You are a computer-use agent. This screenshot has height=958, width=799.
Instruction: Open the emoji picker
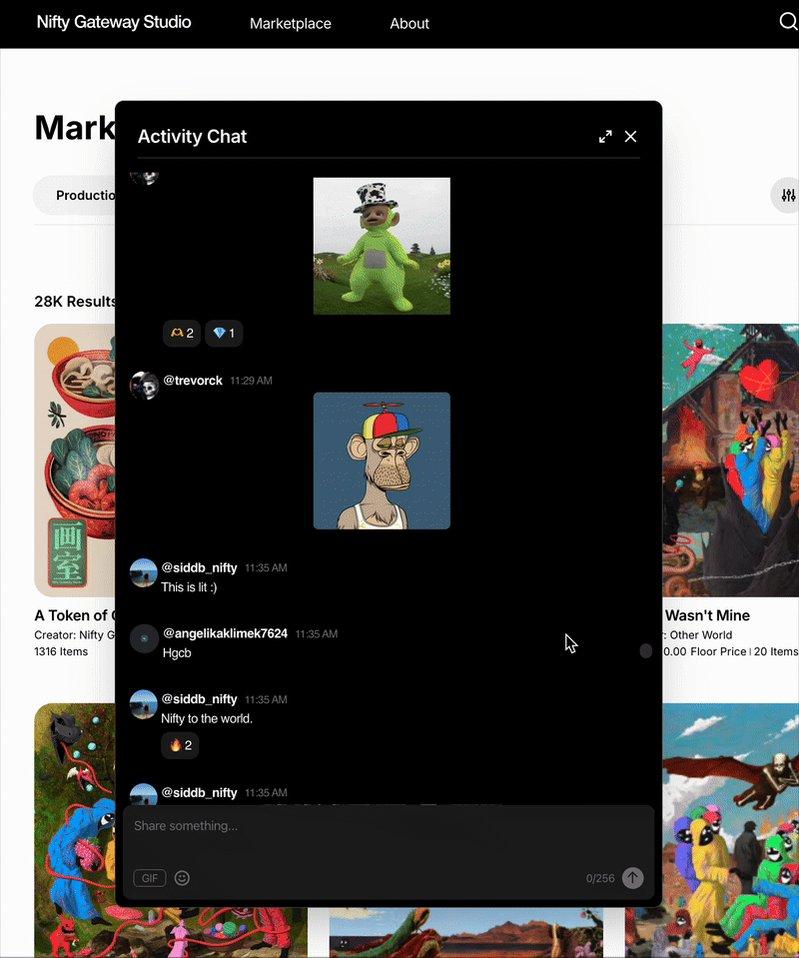182,878
